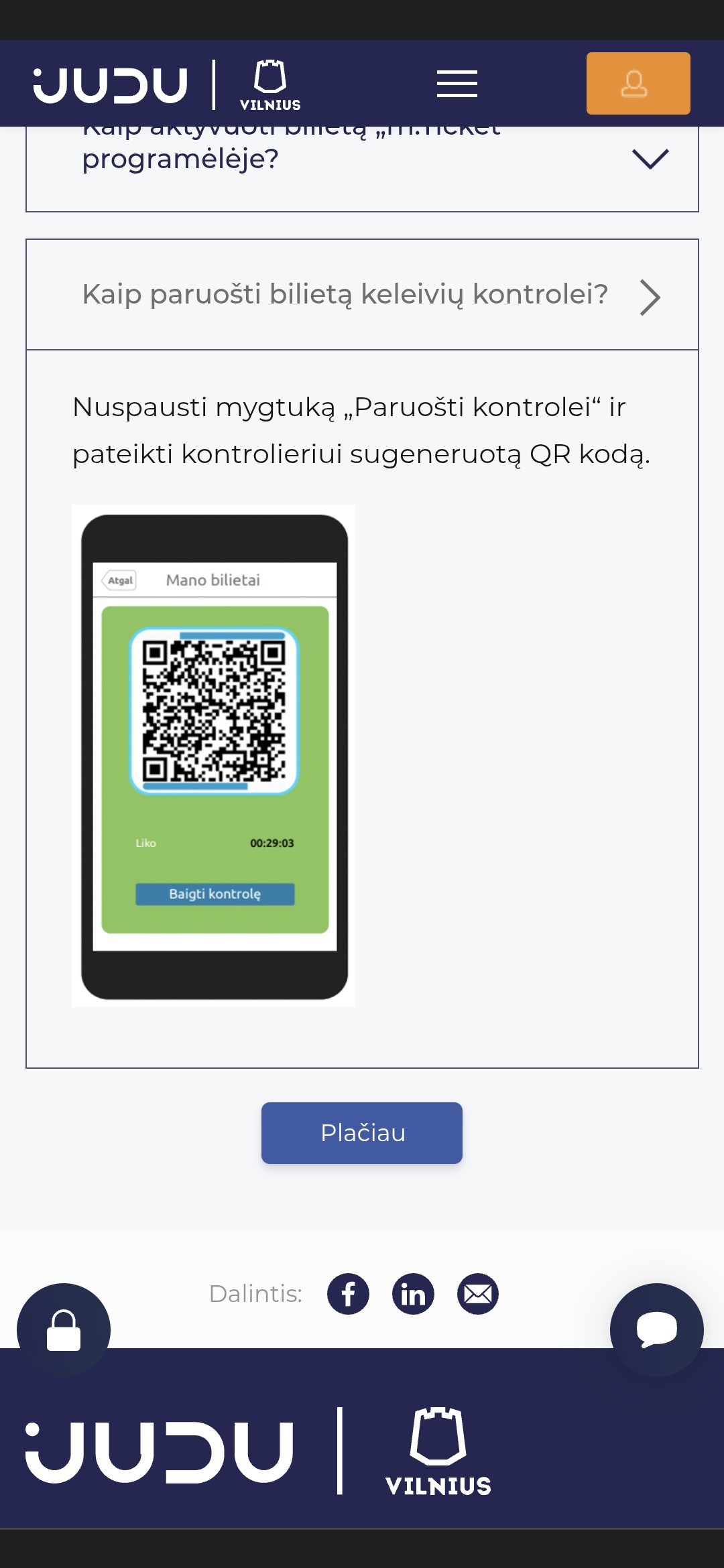Share page on LinkedIn
Screen dimensions: 724x1568
(x=413, y=1294)
